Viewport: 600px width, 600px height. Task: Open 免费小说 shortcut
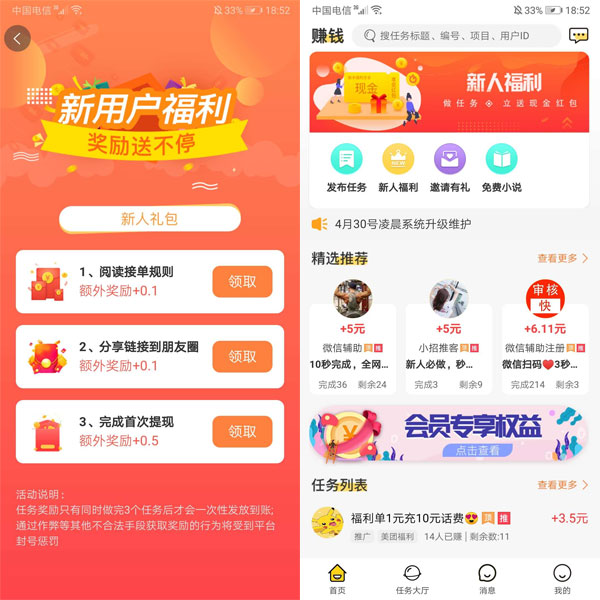pos(501,168)
